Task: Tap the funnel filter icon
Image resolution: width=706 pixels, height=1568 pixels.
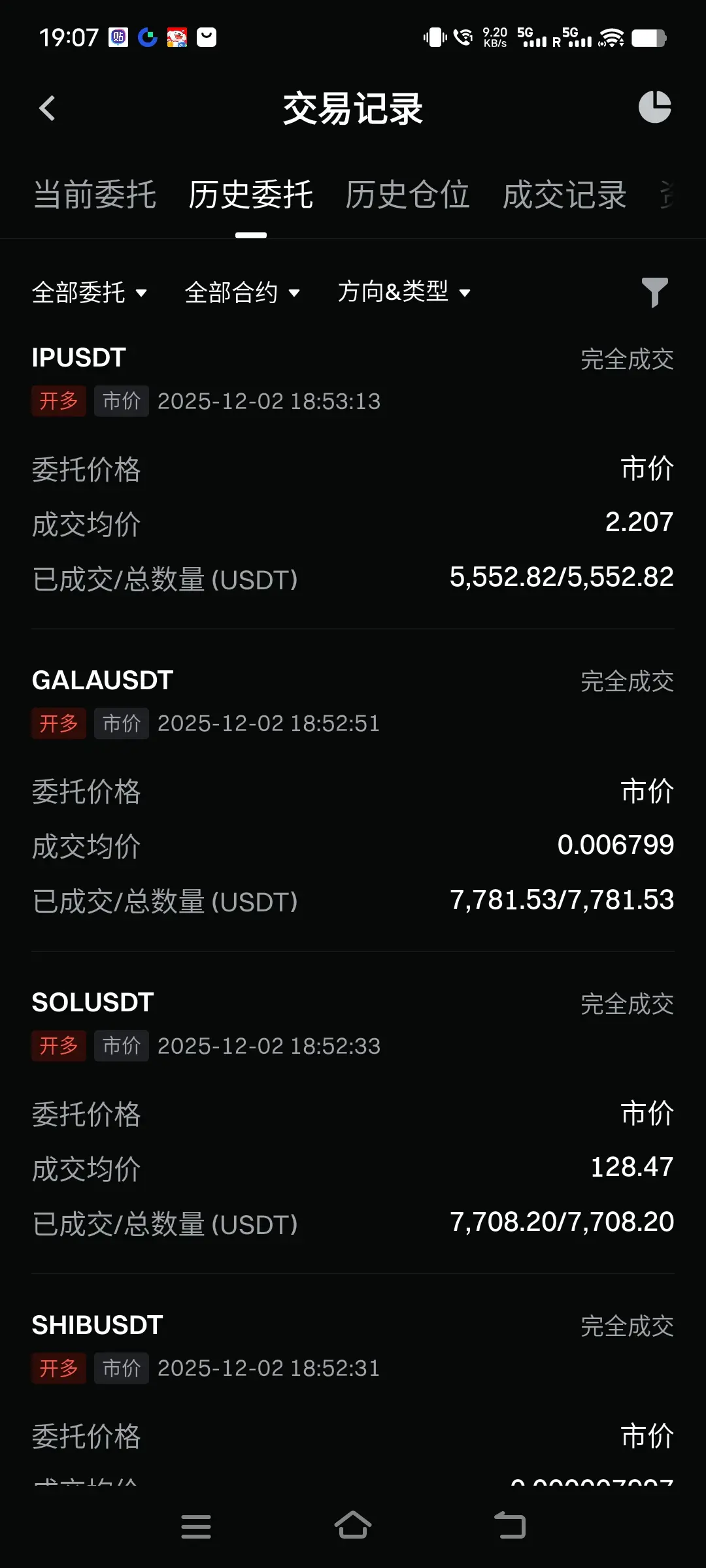Action: (654, 292)
